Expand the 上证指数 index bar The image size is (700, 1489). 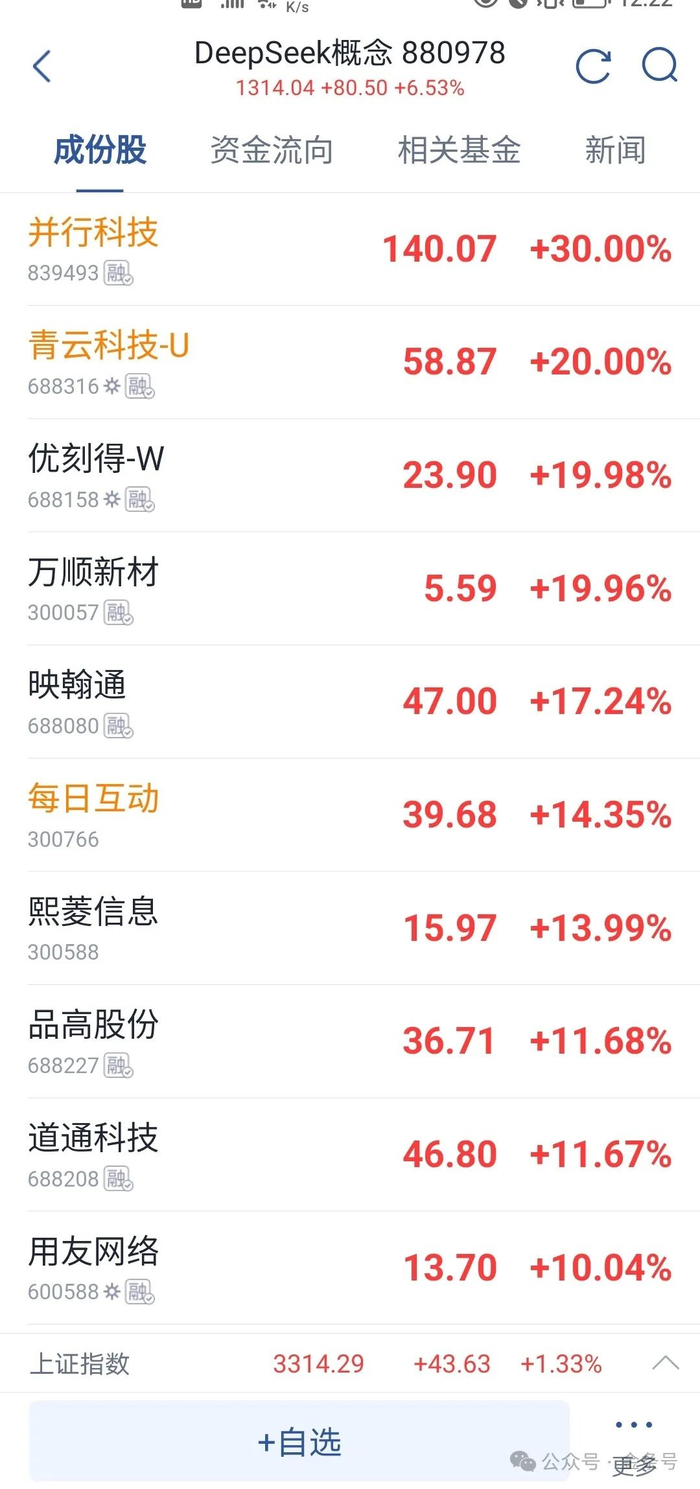pyautogui.click(x=665, y=1363)
